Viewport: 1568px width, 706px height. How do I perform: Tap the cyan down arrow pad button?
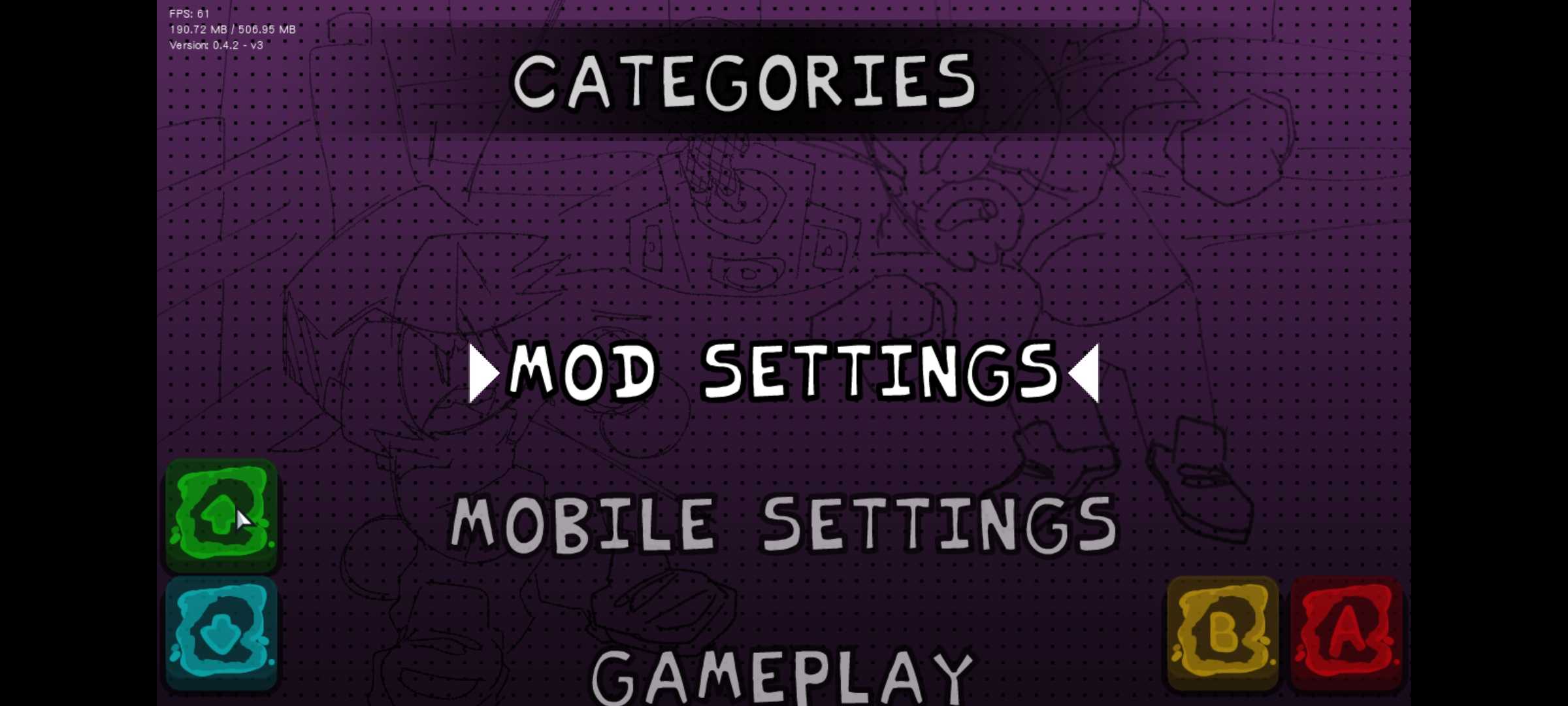(221, 633)
